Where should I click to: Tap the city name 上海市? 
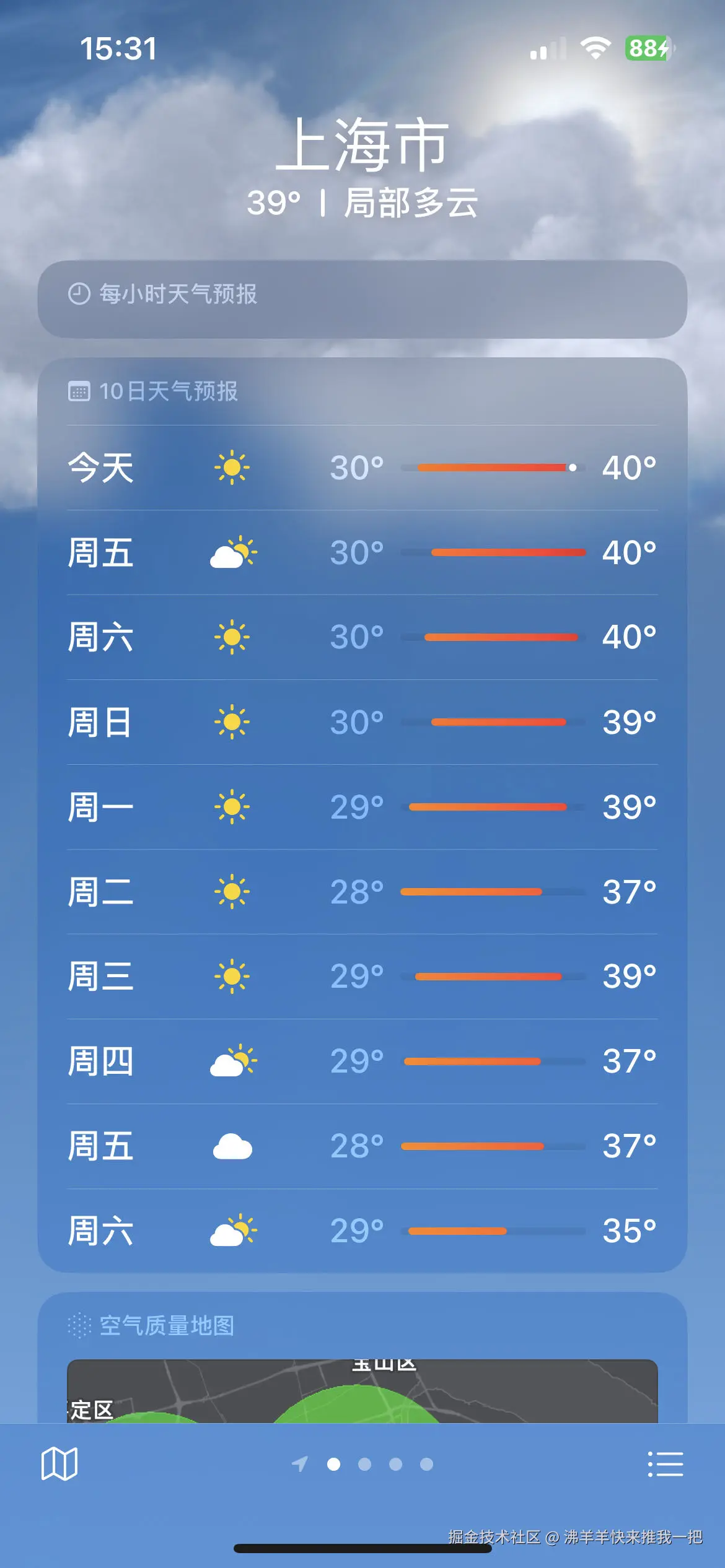[362, 147]
